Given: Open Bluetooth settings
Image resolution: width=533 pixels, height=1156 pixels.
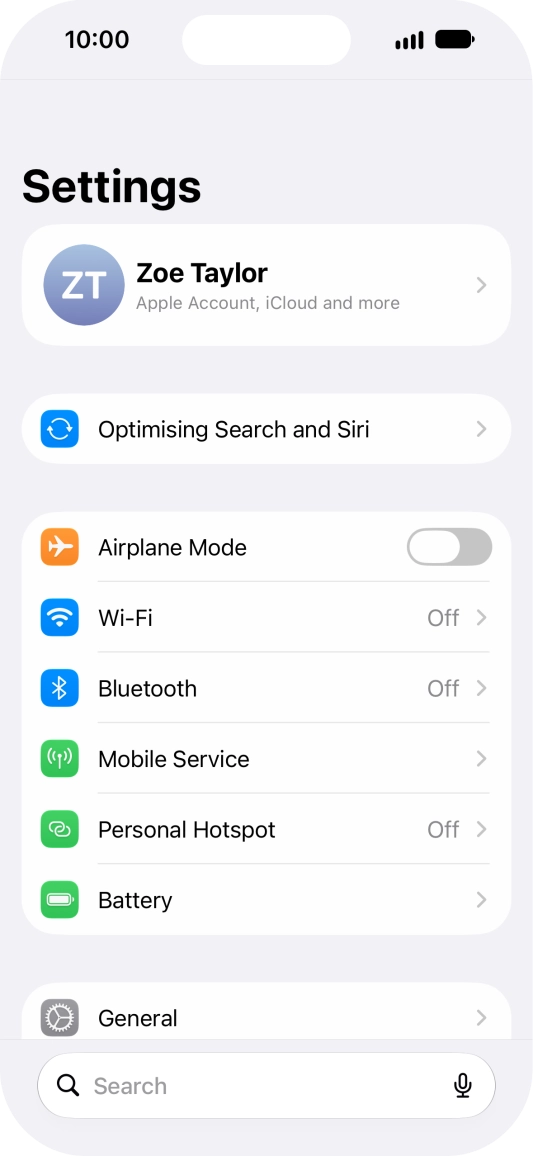Looking at the screenshot, I should [x=266, y=689].
